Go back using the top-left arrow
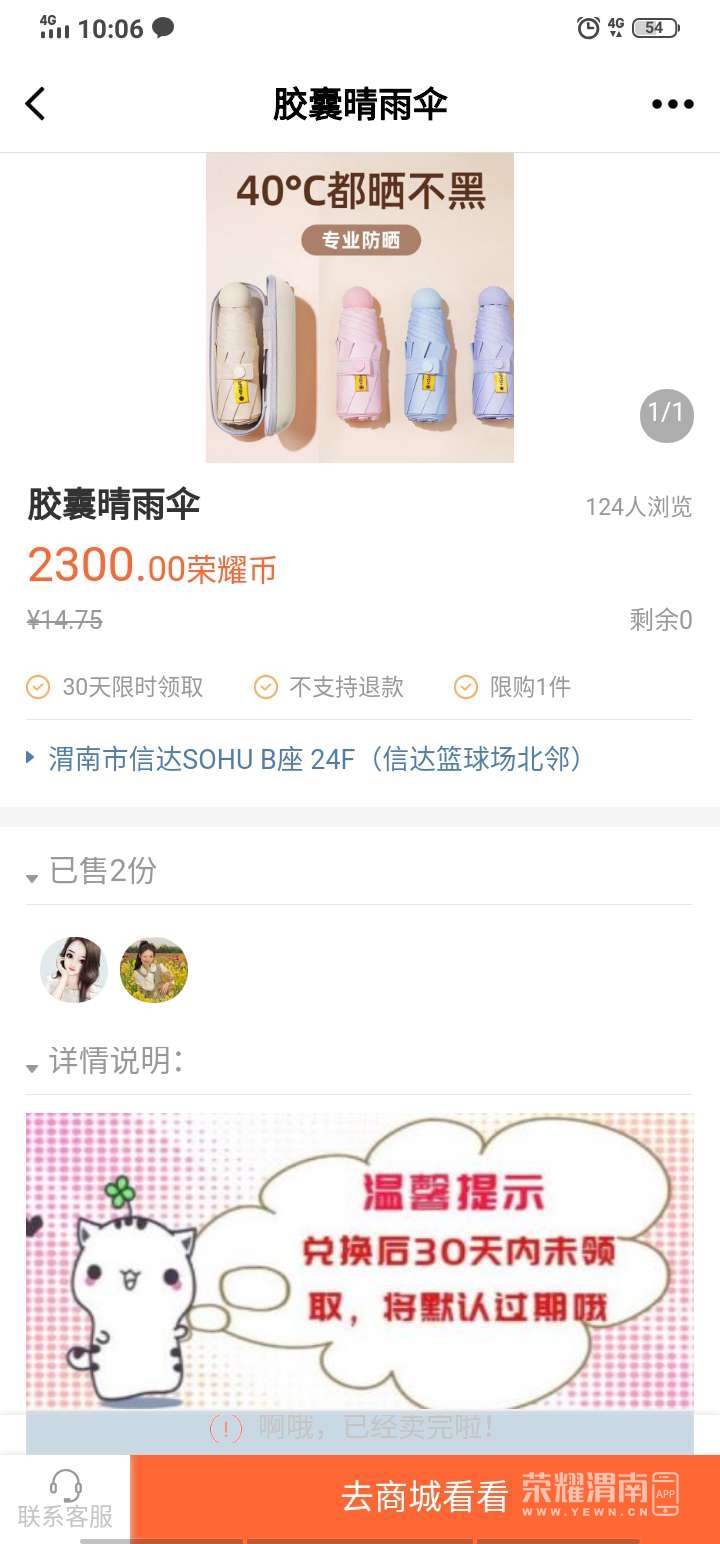 36,104
